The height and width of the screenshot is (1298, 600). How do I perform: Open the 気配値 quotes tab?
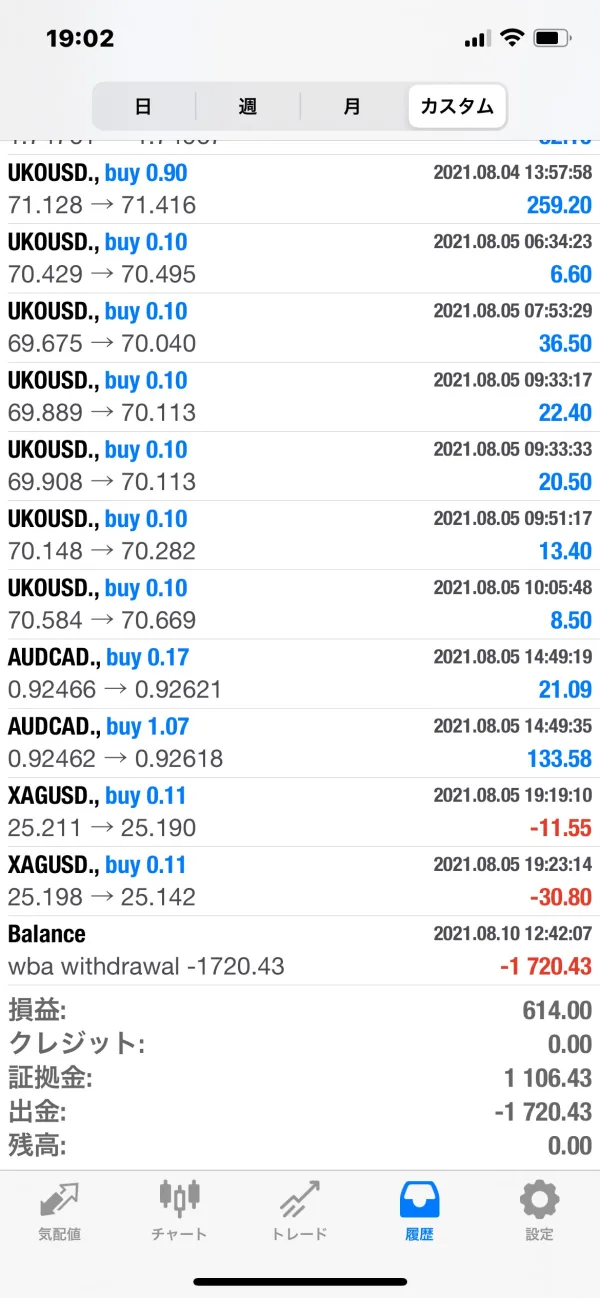(x=60, y=1210)
